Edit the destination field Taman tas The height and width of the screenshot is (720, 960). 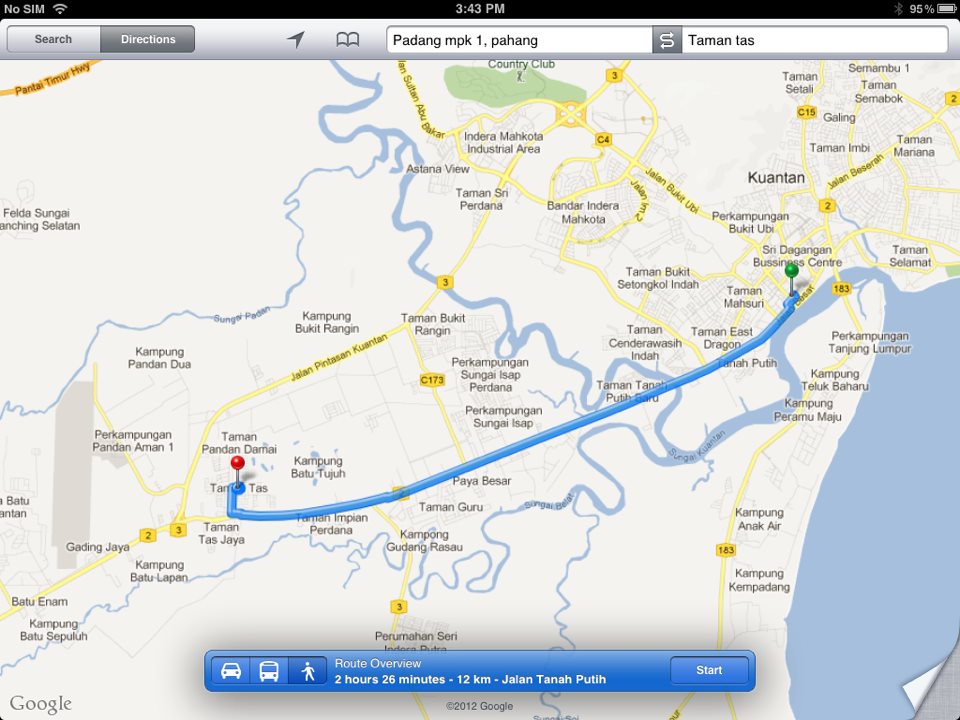point(814,40)
